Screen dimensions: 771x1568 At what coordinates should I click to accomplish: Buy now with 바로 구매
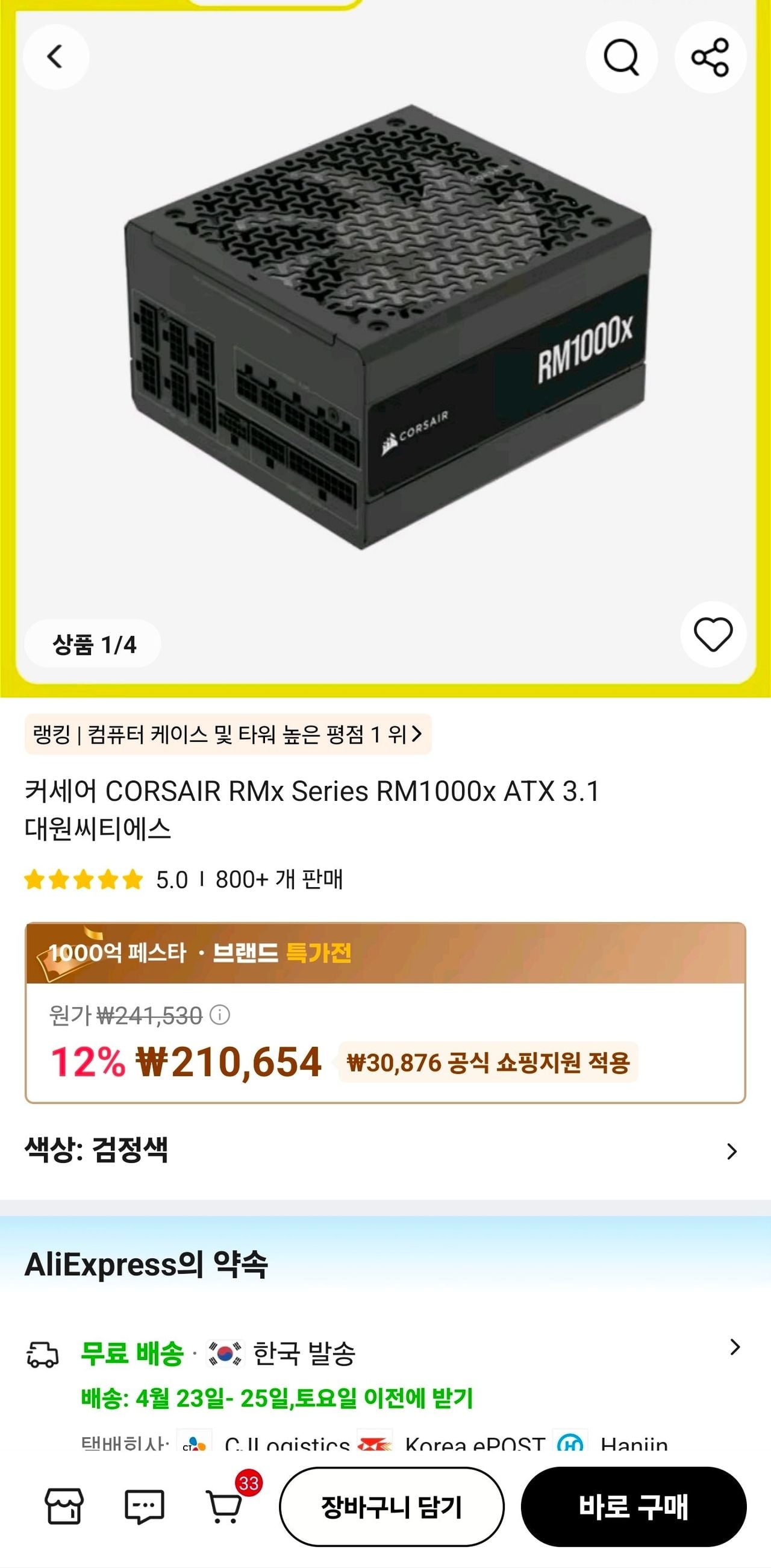pyautogui.click(x=633, y=1507)
